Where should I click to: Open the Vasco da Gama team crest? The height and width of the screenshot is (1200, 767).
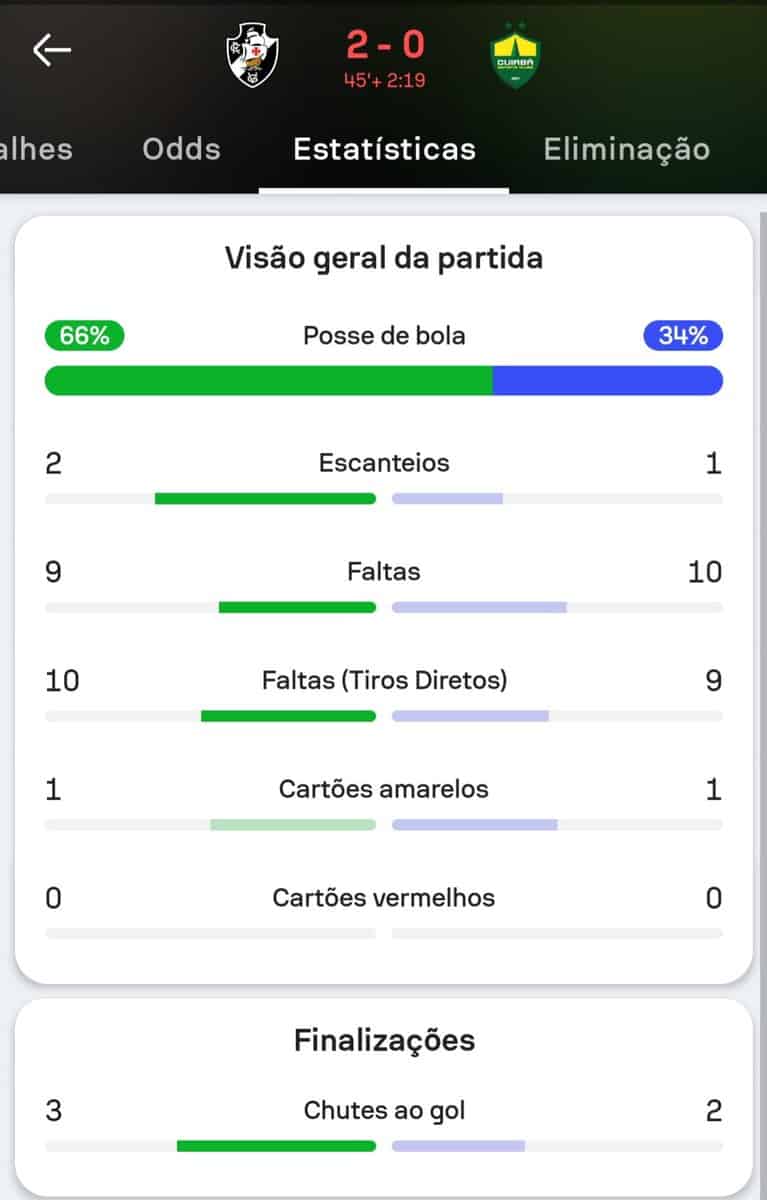[x=252, y=55]
